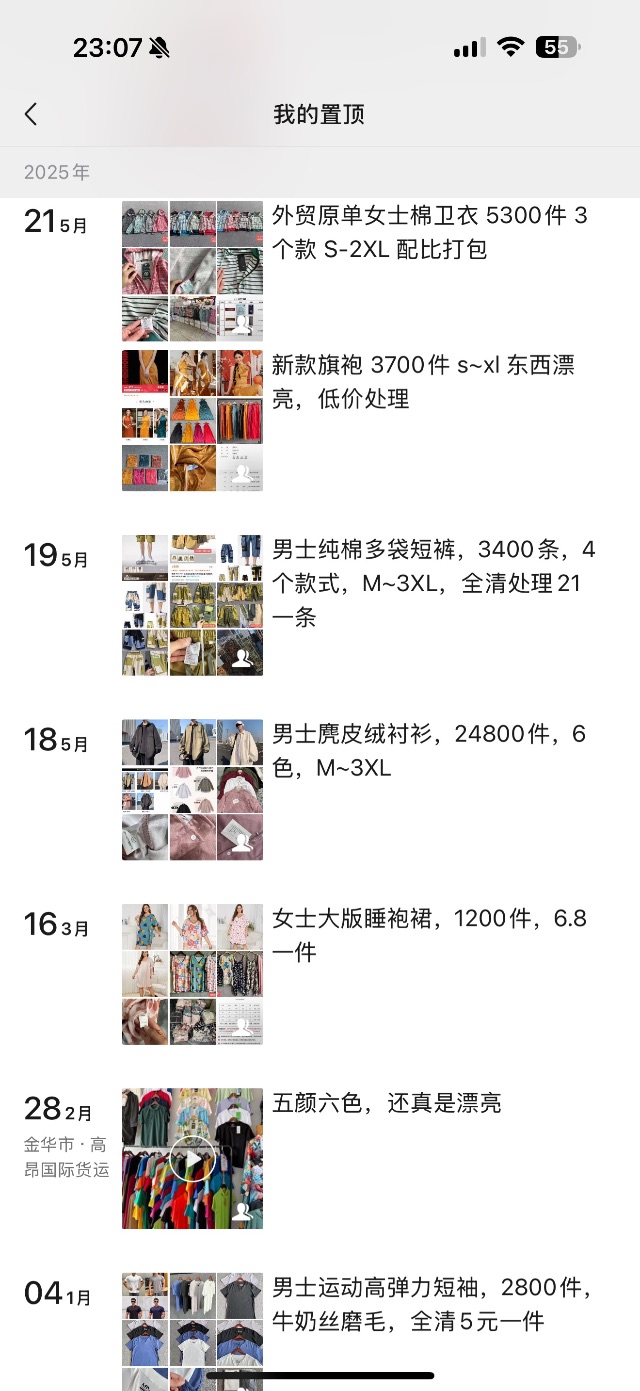This screenshot has width=640, height=1391.
Task: Go back from 我的置顶 page
Action: click(31, 114)
